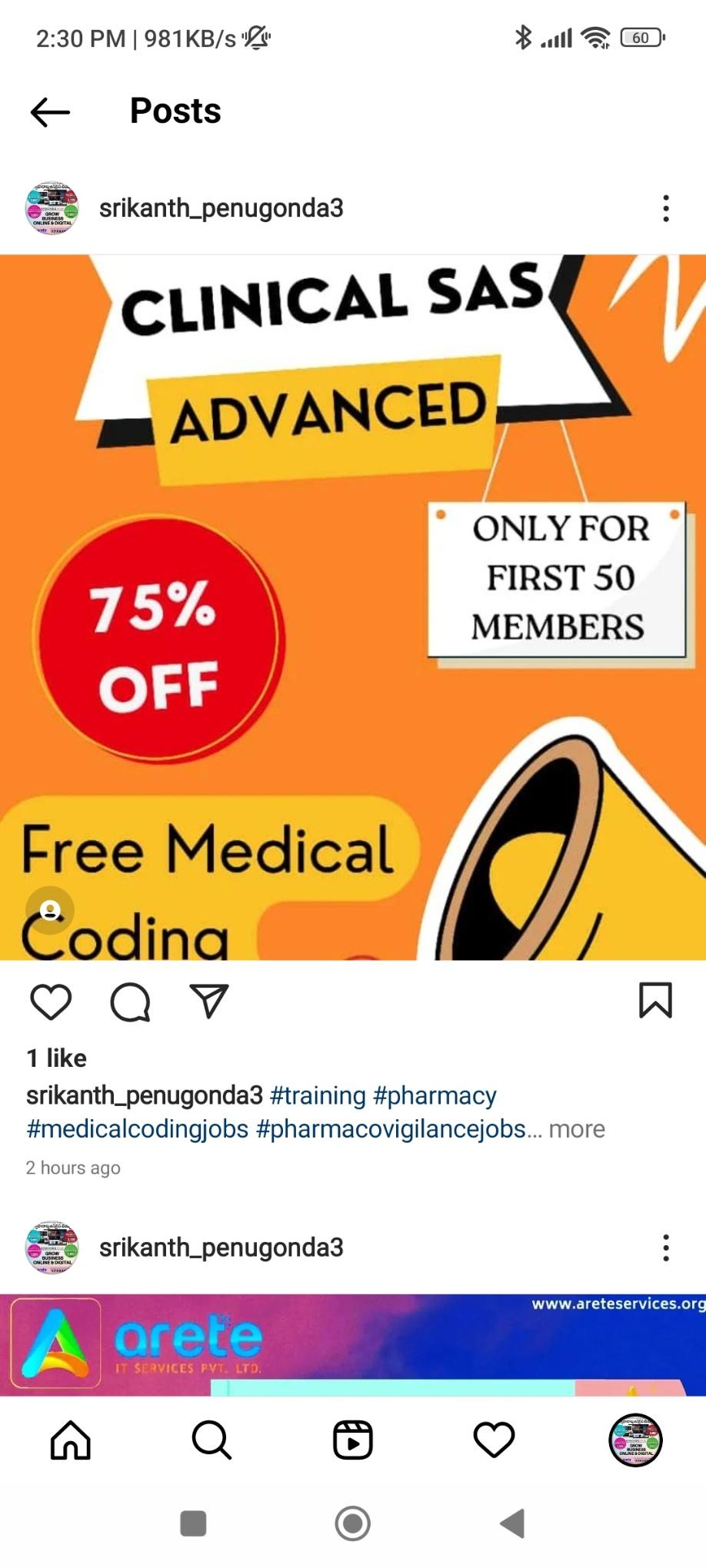706x1568 pixels.
Task: Open srikanth_penugonda3 profile from Arete post header
Action: [221, 1247]
